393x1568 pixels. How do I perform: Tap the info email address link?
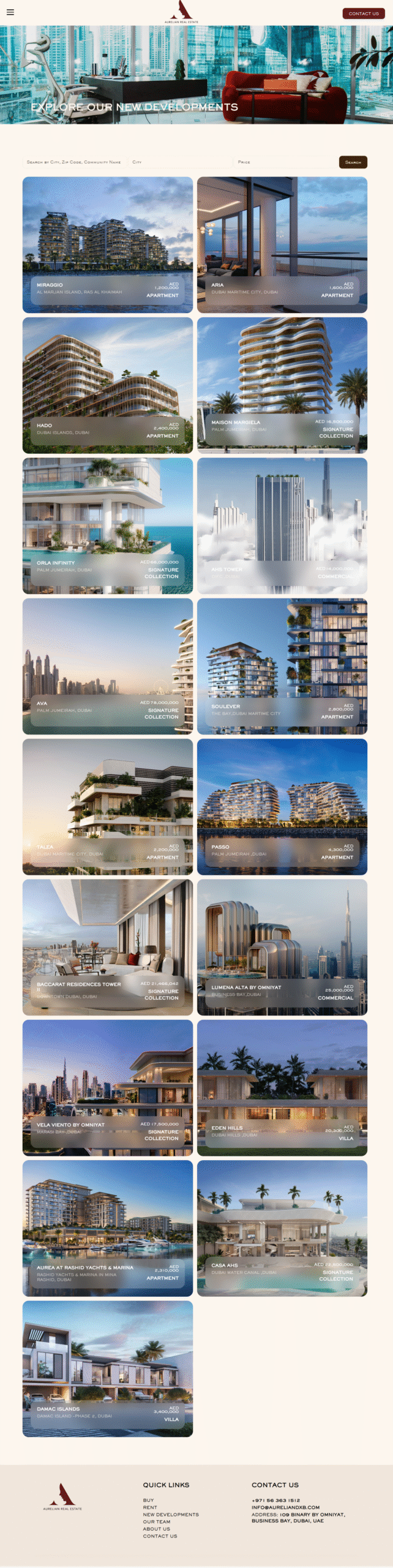pyautogui.click(x=285, y=1507)
